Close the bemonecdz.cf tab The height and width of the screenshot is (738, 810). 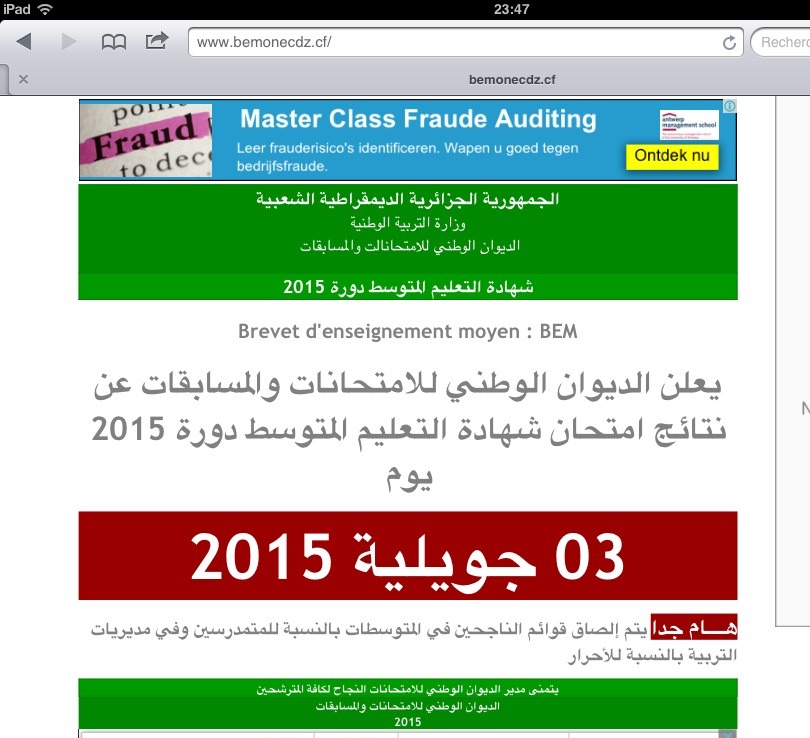tap(23, 79)
